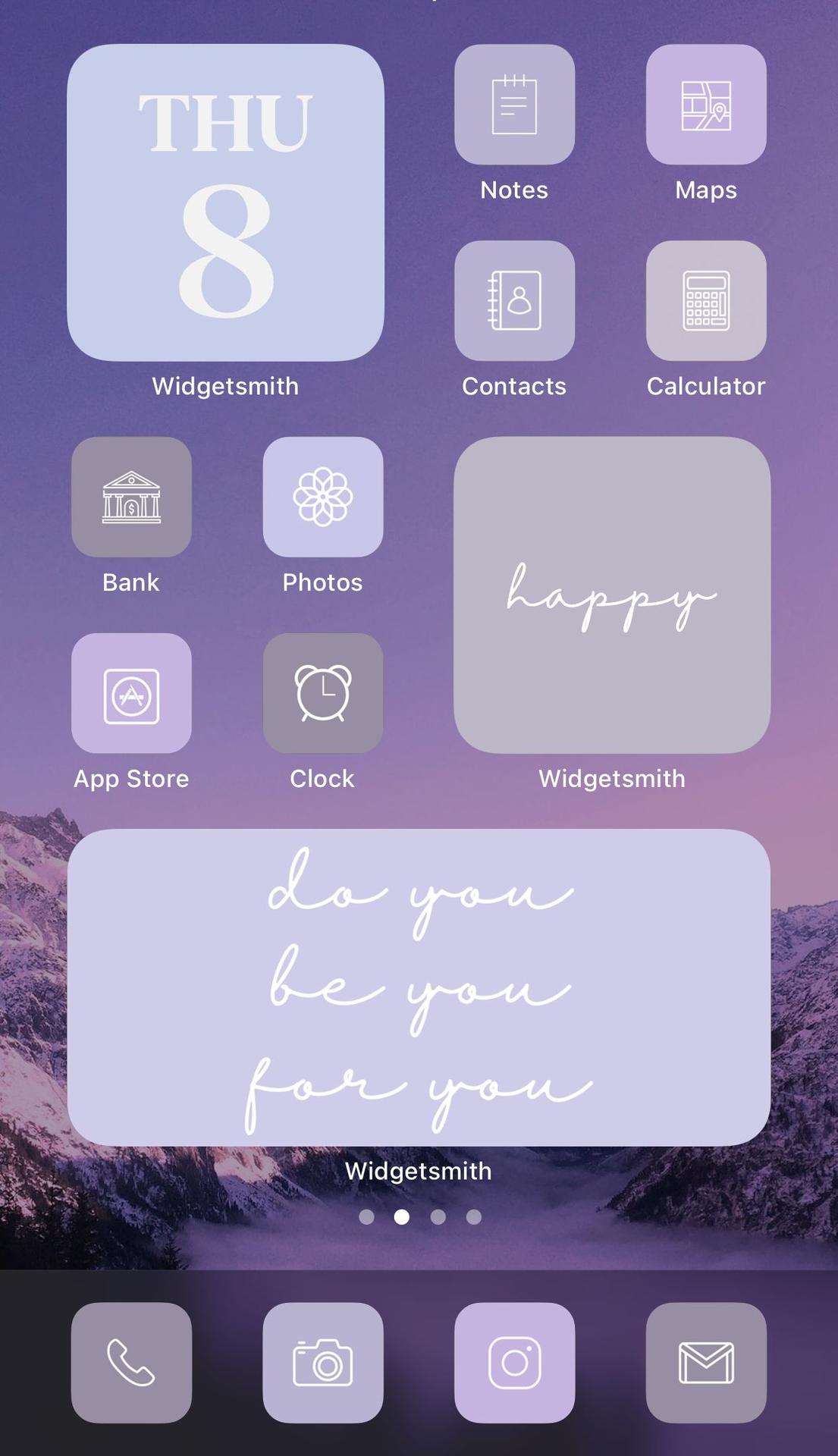Launch the Camera from the dock

coord(323,1363)
